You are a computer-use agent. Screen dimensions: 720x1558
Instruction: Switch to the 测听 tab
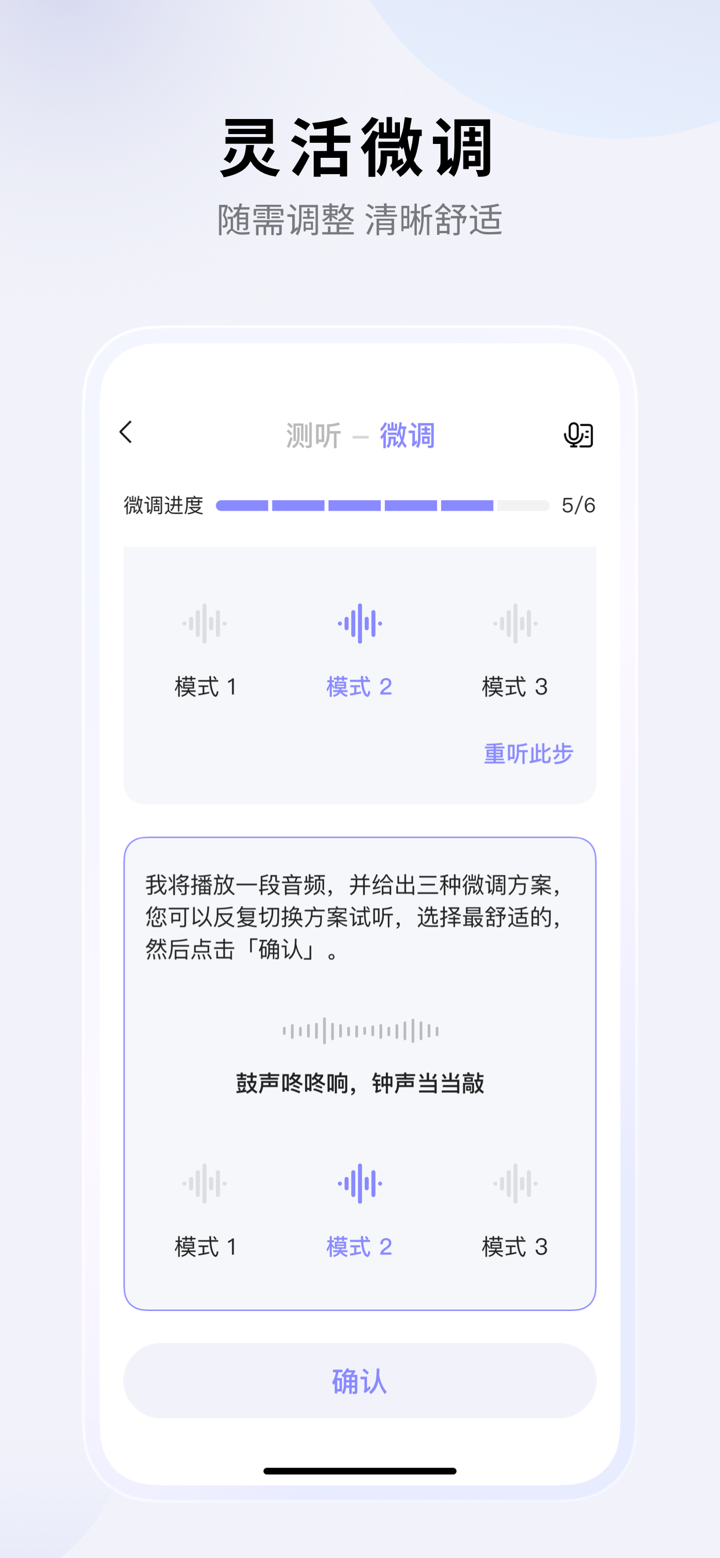tap(312, 431)
